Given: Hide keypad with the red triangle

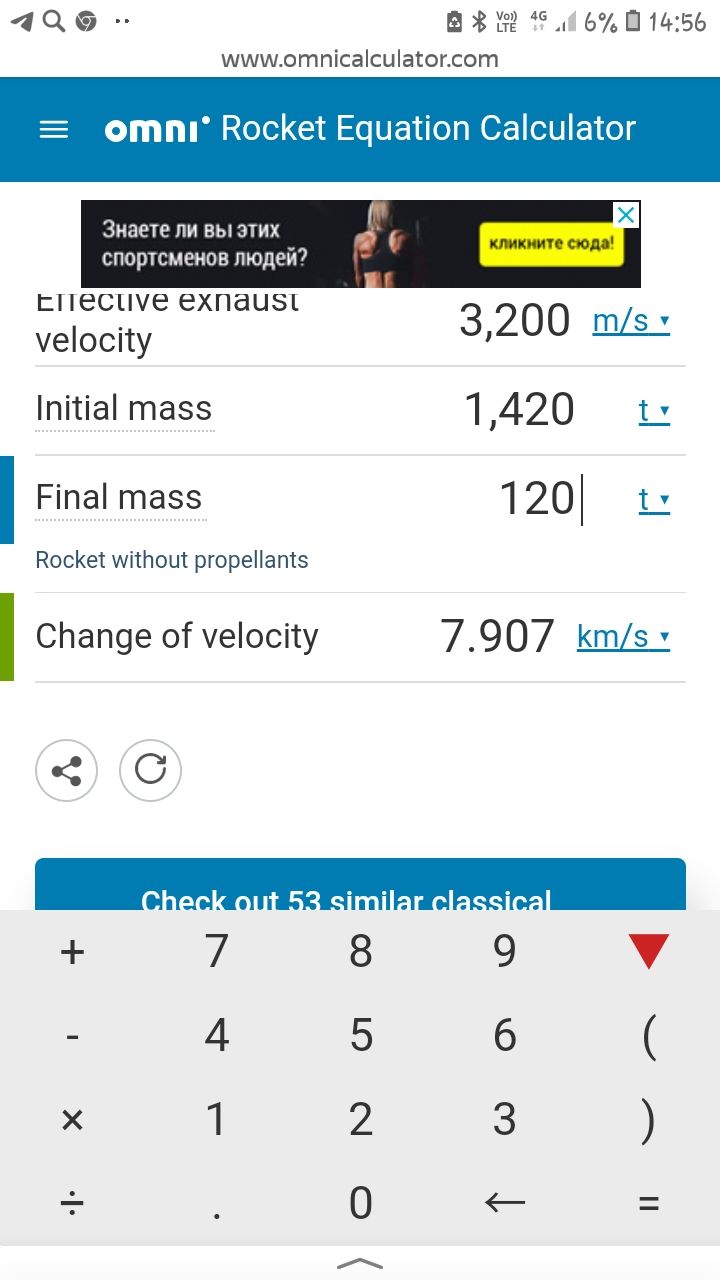Looking at the screenshot, I should pos(649,951).
